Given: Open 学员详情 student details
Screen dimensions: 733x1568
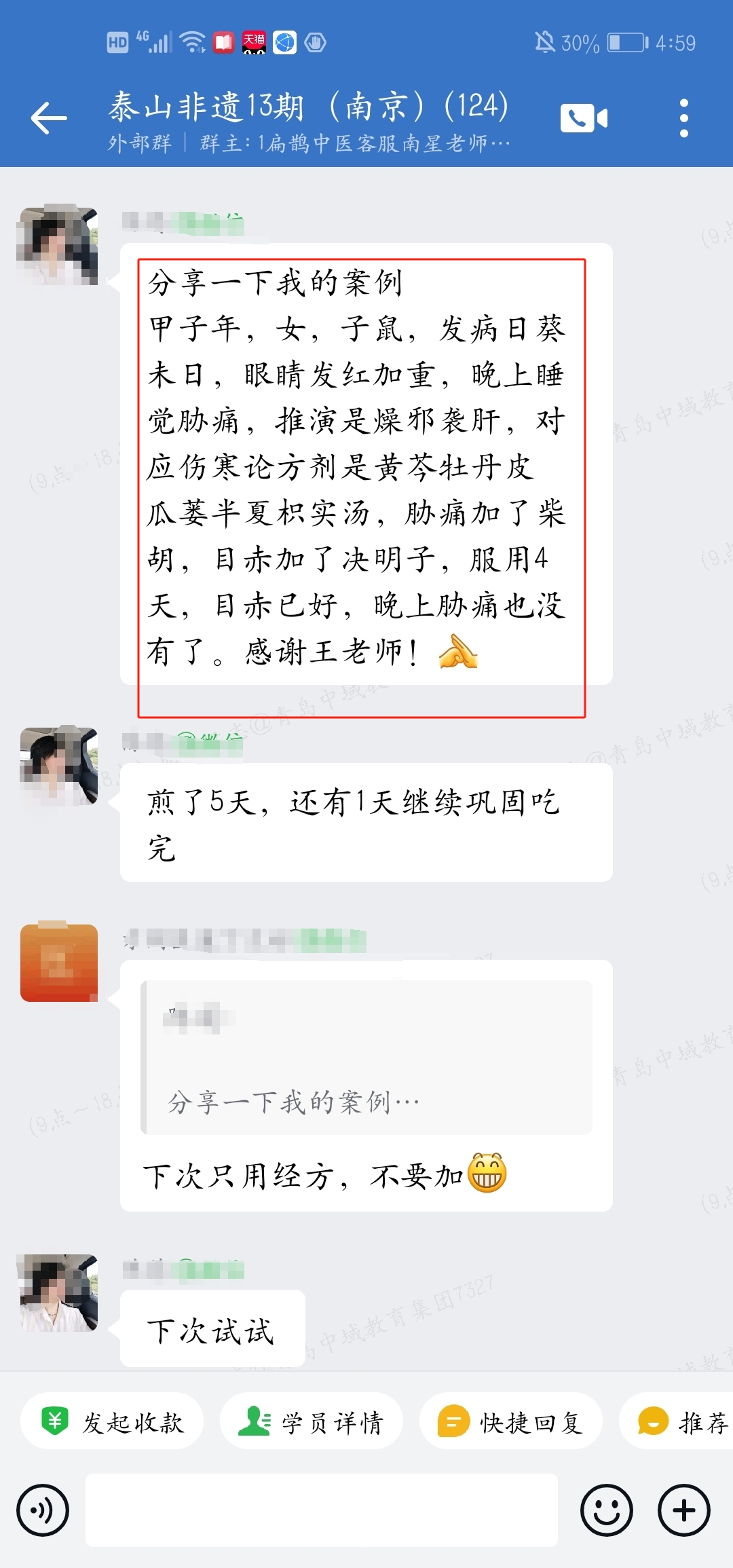Looking at the screenshot, I should 312,1422.
